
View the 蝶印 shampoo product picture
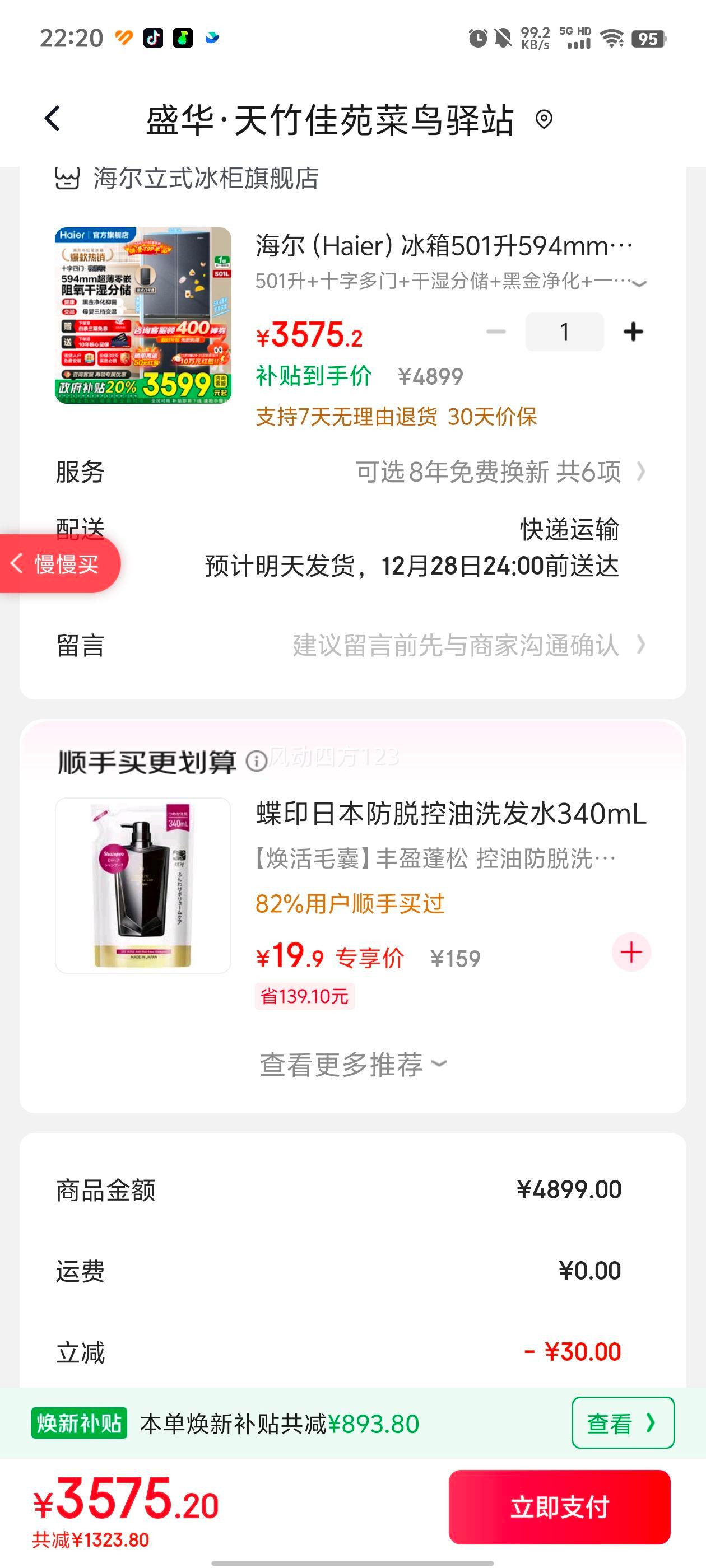click(143, 886)
